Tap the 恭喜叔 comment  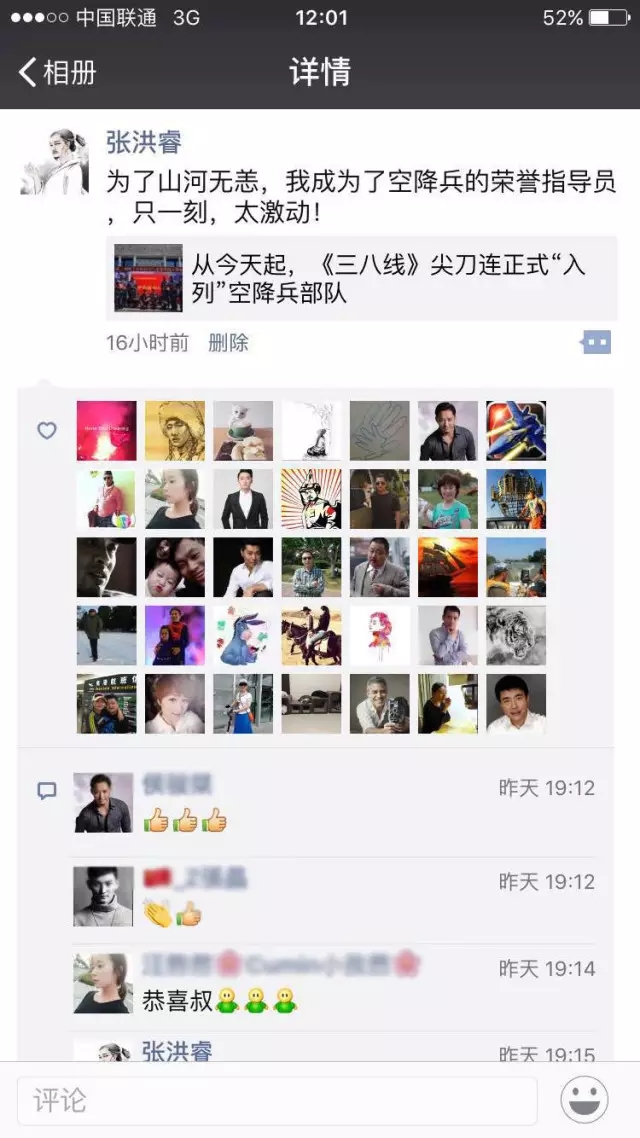pos(220,1000)
